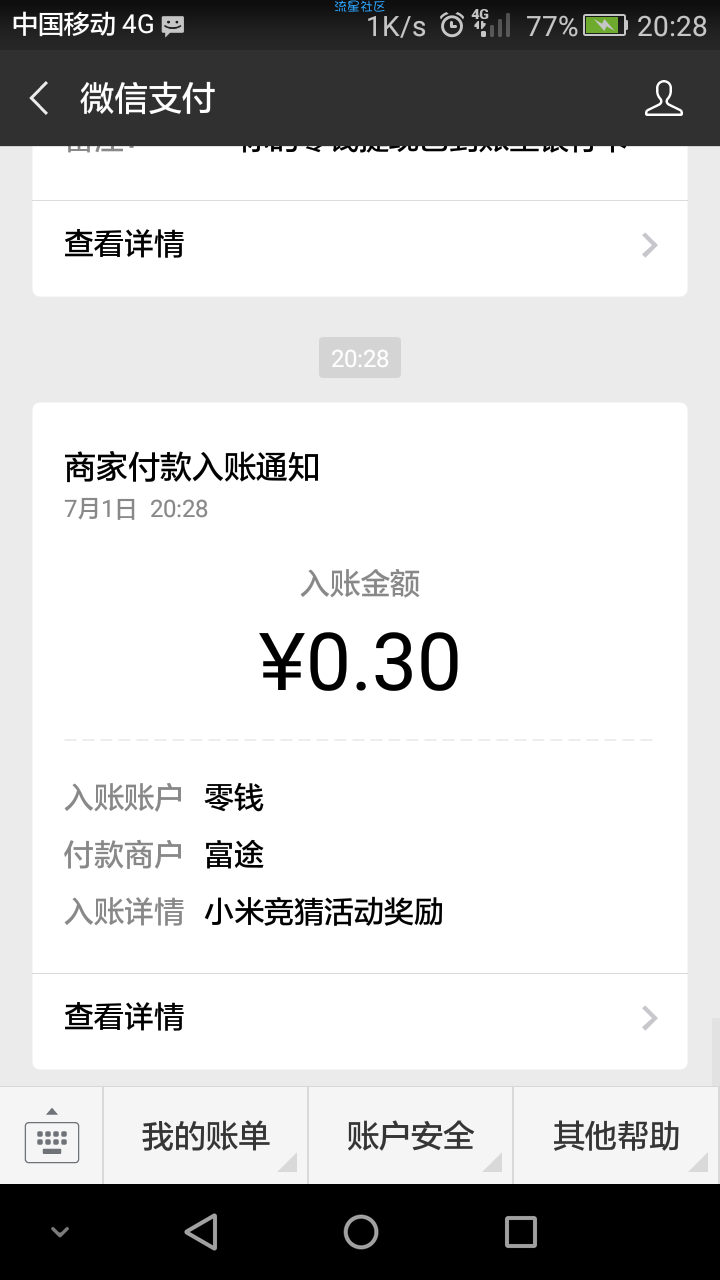Hide the navigation bar with the down arrow
Screen dimensions: 720x1280
(60, 1232)
